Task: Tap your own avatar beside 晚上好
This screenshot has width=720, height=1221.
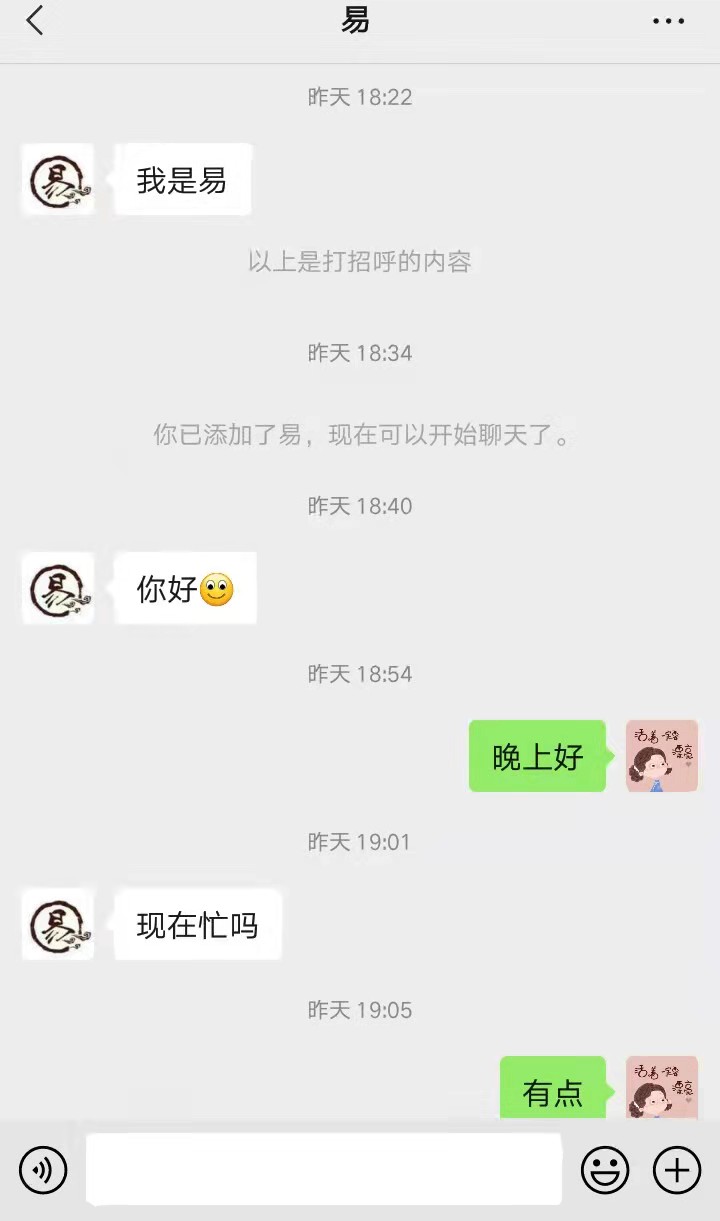Action: [662, 757]
